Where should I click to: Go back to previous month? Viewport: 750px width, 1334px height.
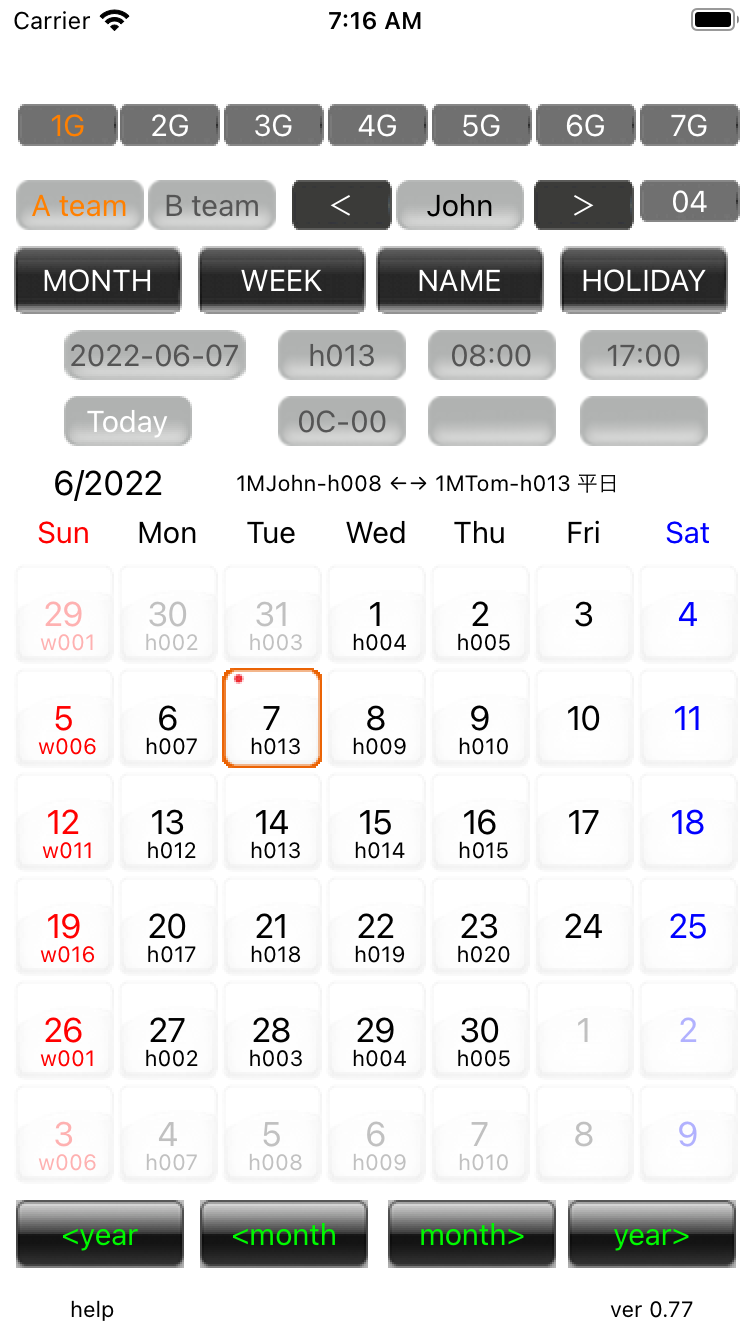tap(284, 1235)
